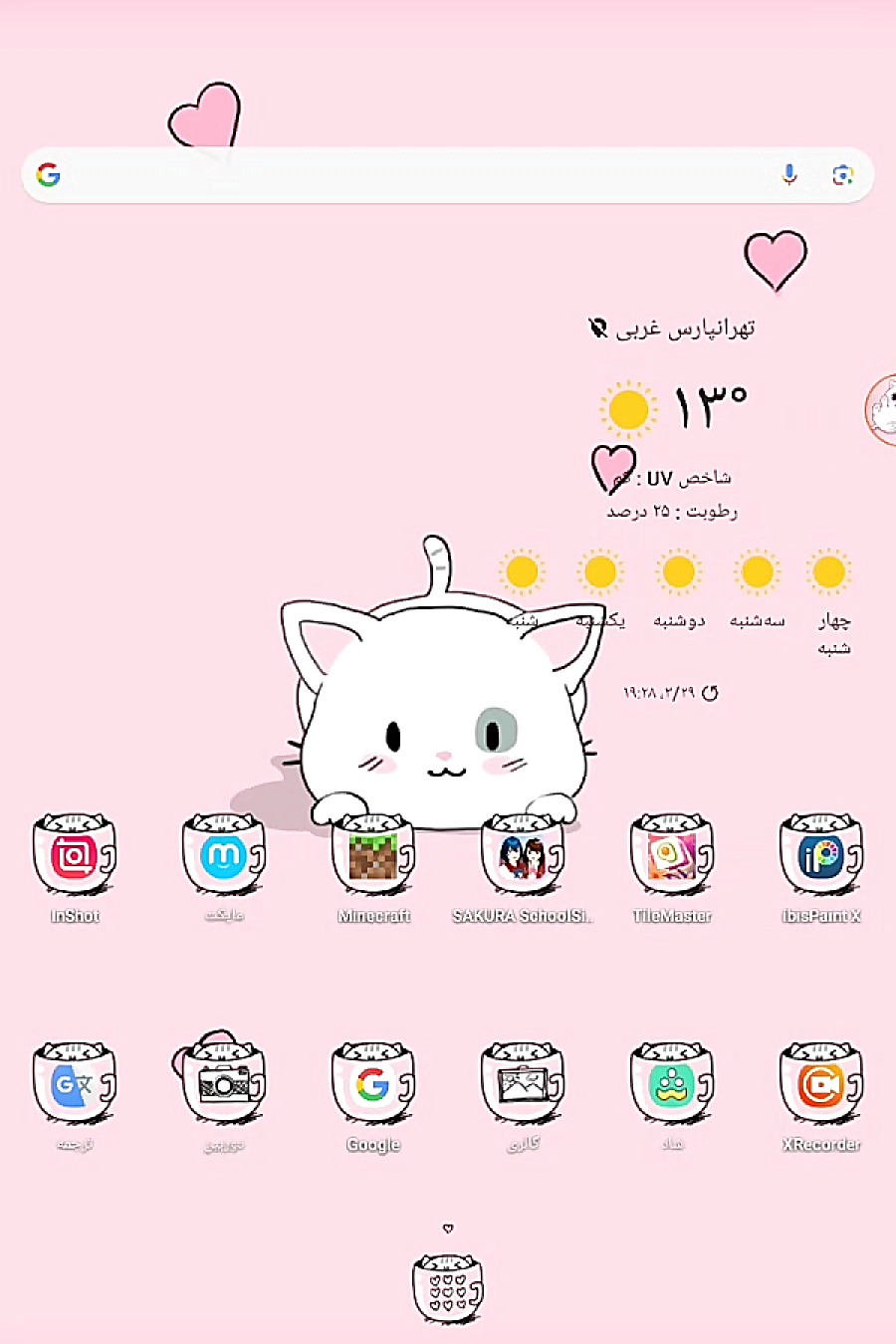Open the weather widget showing Tehranpars

[x=672, y=408]
